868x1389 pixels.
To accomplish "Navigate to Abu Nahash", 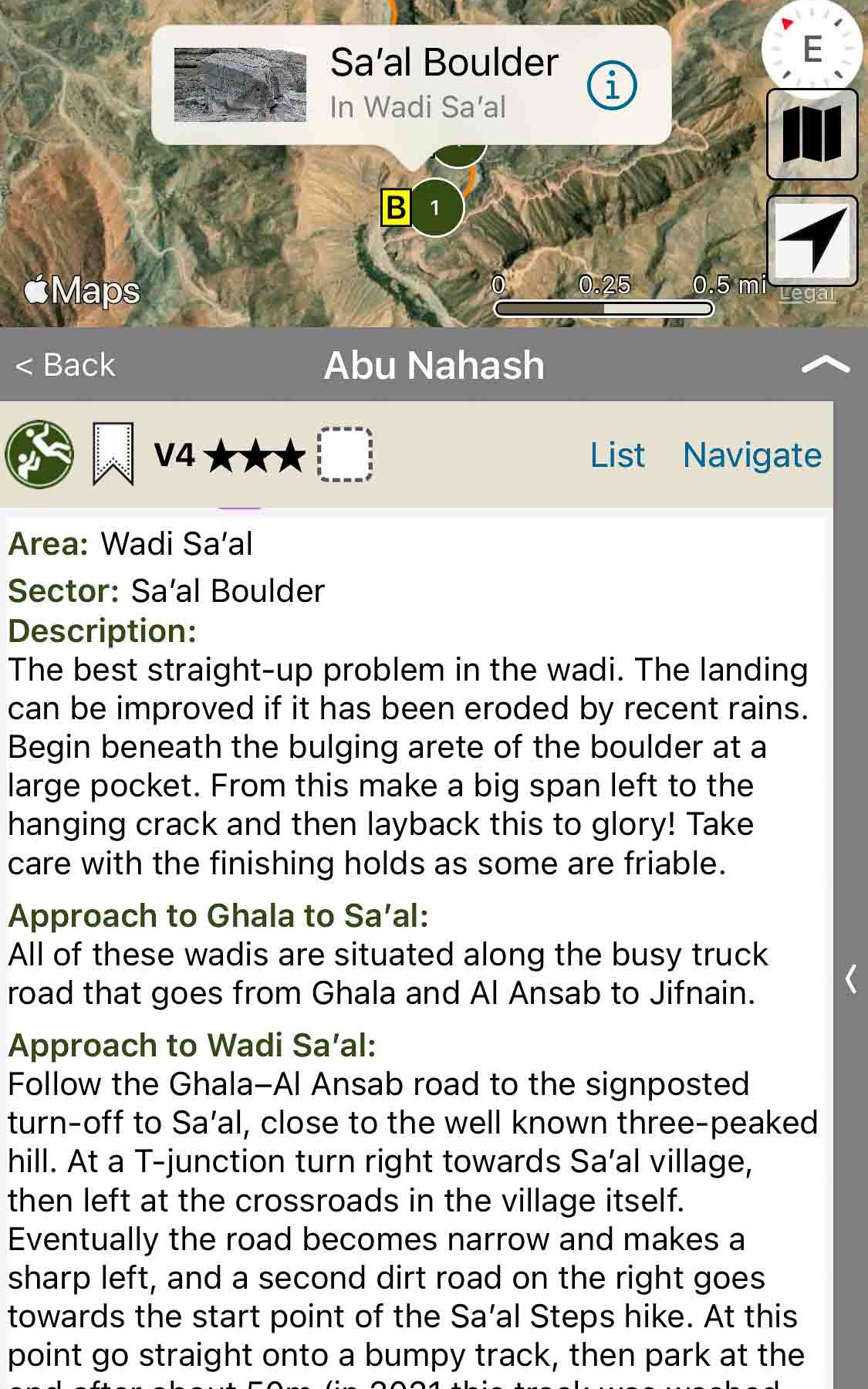I will click(x=751, y=455).
